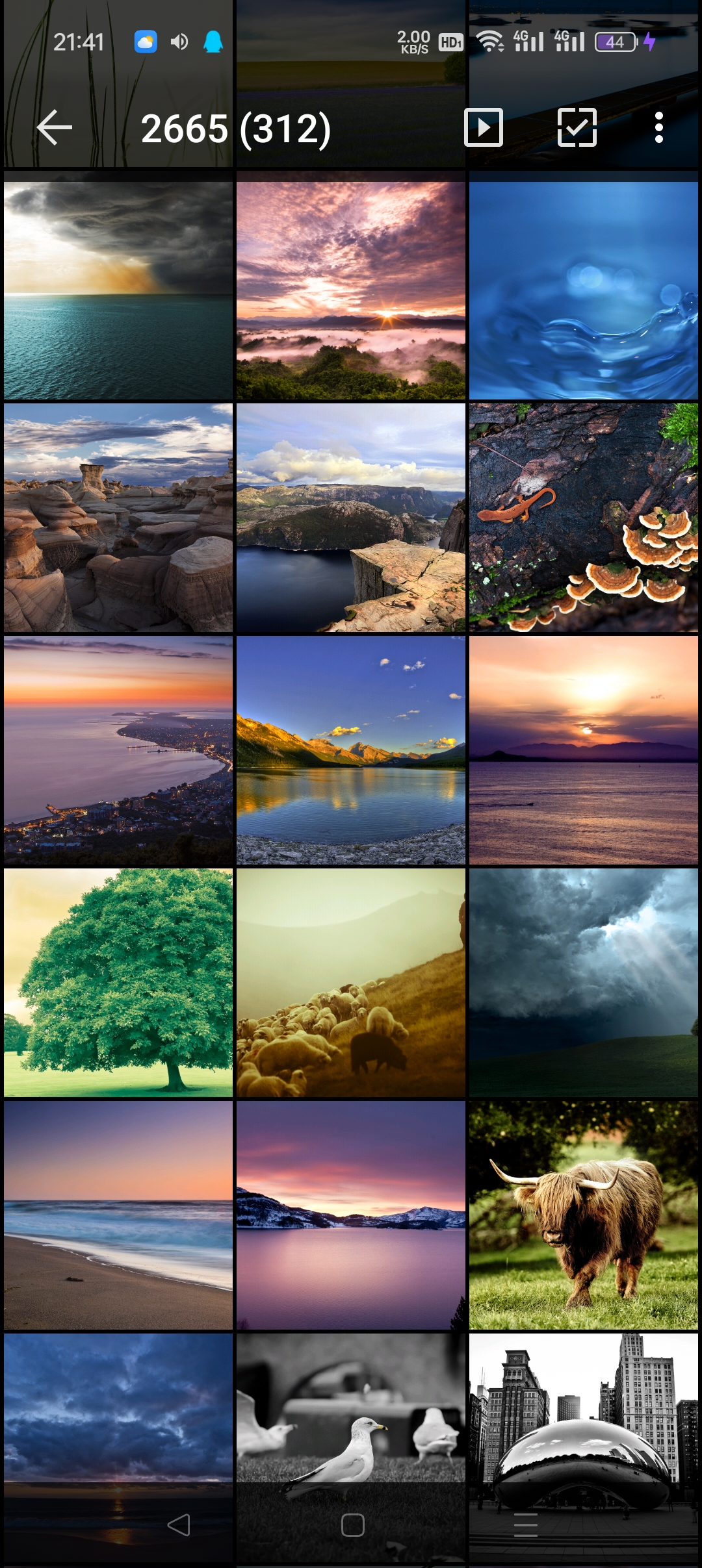This screenshot has width=702, height=1568.
Task: Go back using the top-left arrow
Action: (x=55, y=127)
